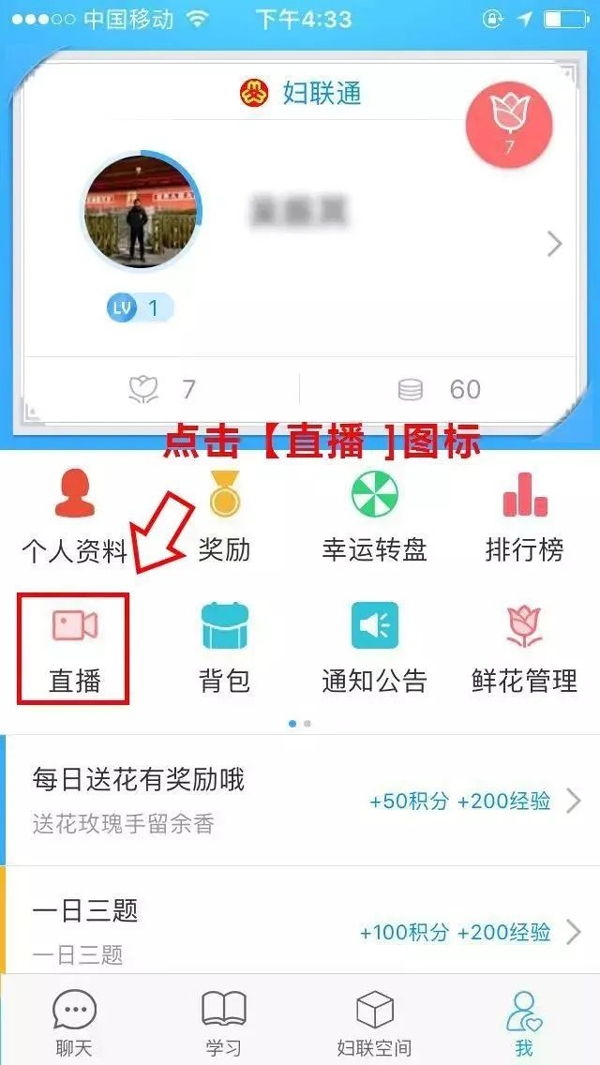Select the 我 profile tab
600x1065 pixels.
pos(524,1022)
